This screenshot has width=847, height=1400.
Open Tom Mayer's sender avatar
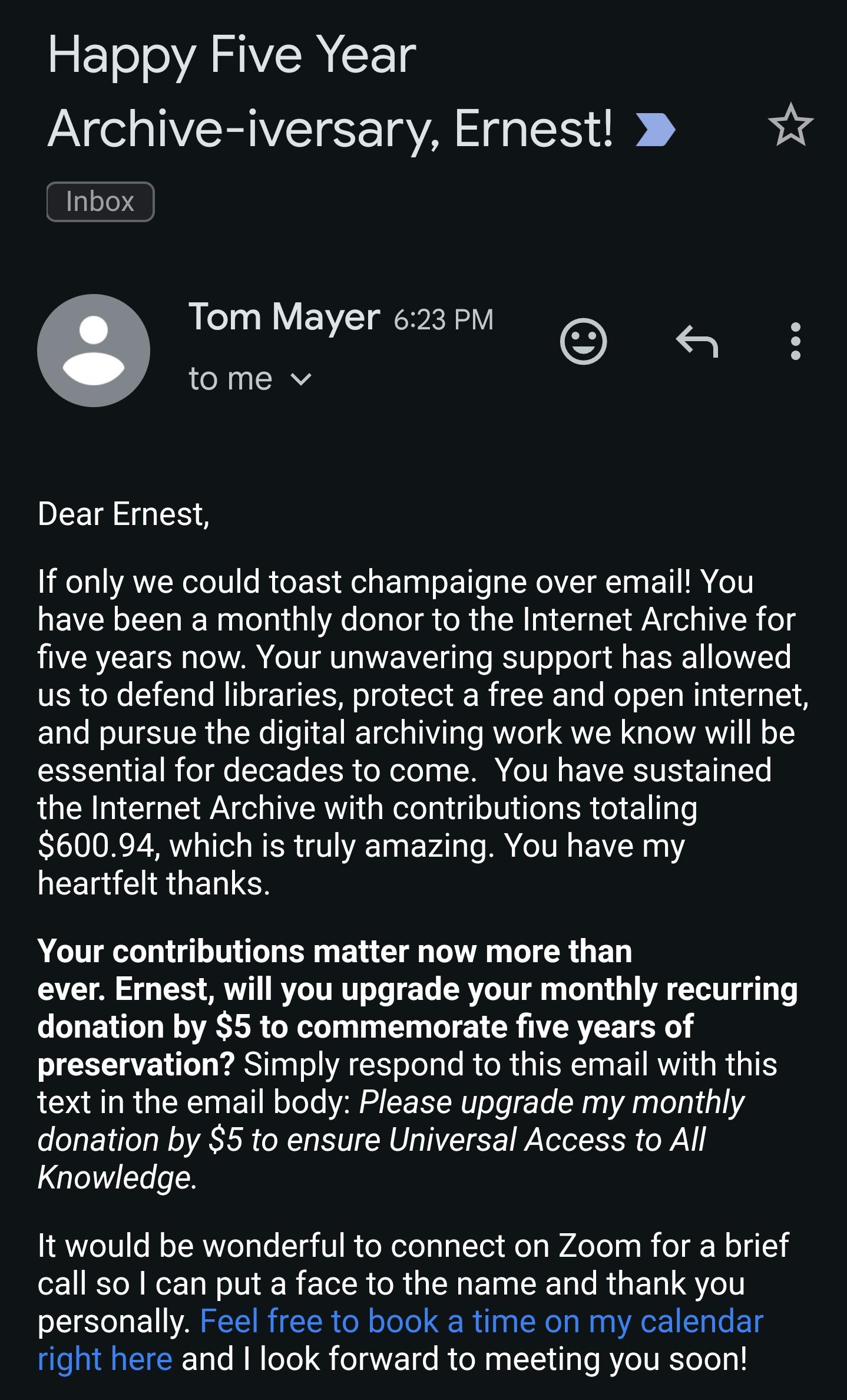(94, 350)
